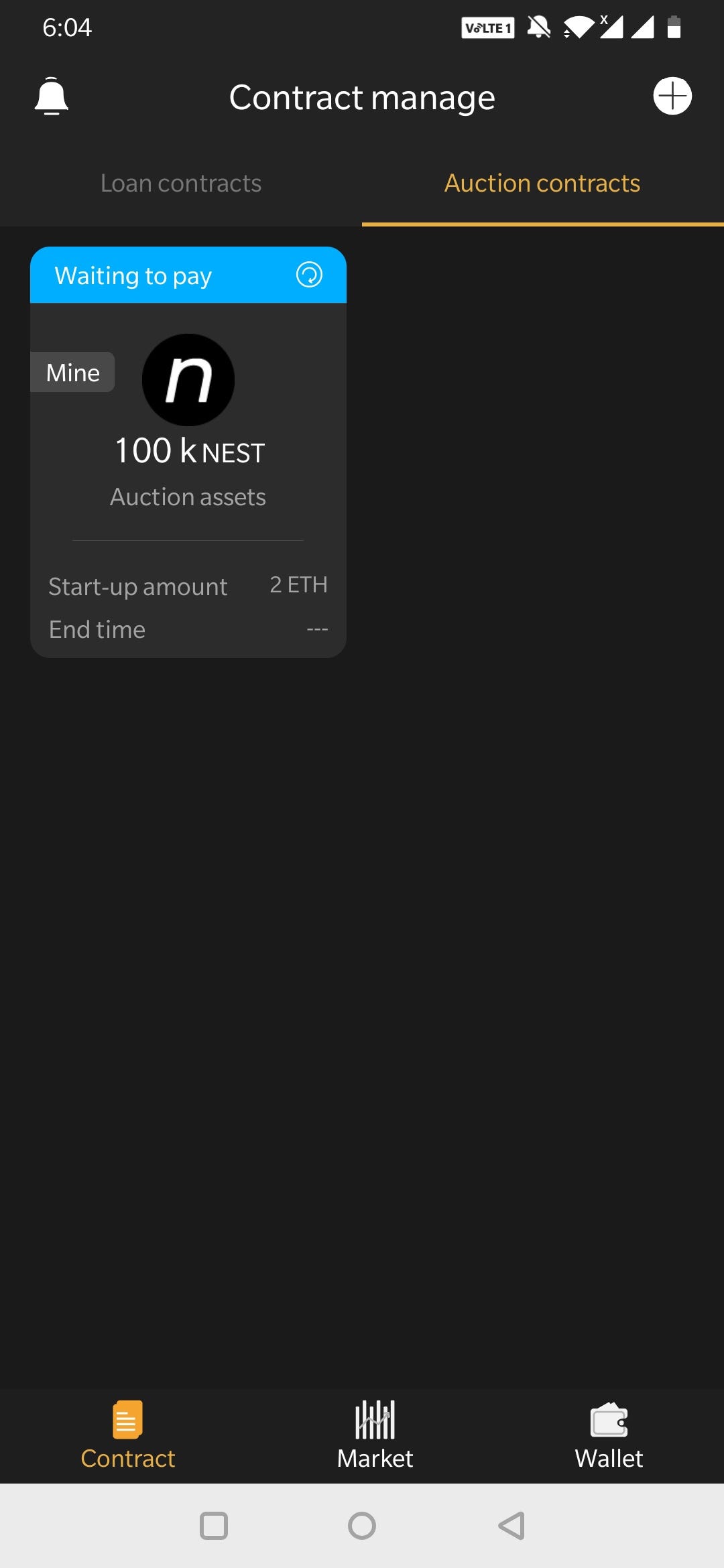
Task: Switch to the Loan contracts tab
Action: click(181, 184)
